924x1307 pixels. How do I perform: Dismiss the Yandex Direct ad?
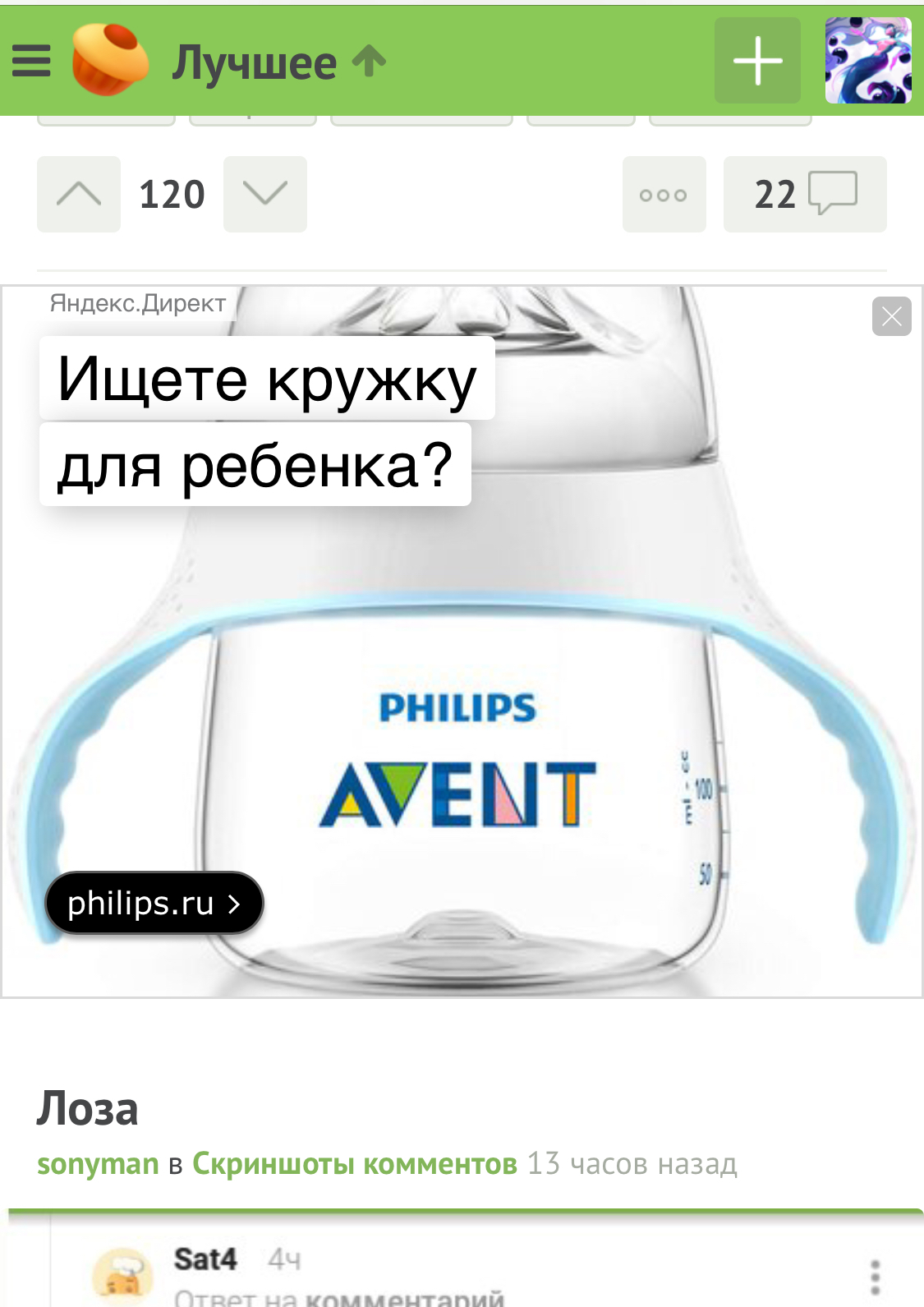click(891, 316)
